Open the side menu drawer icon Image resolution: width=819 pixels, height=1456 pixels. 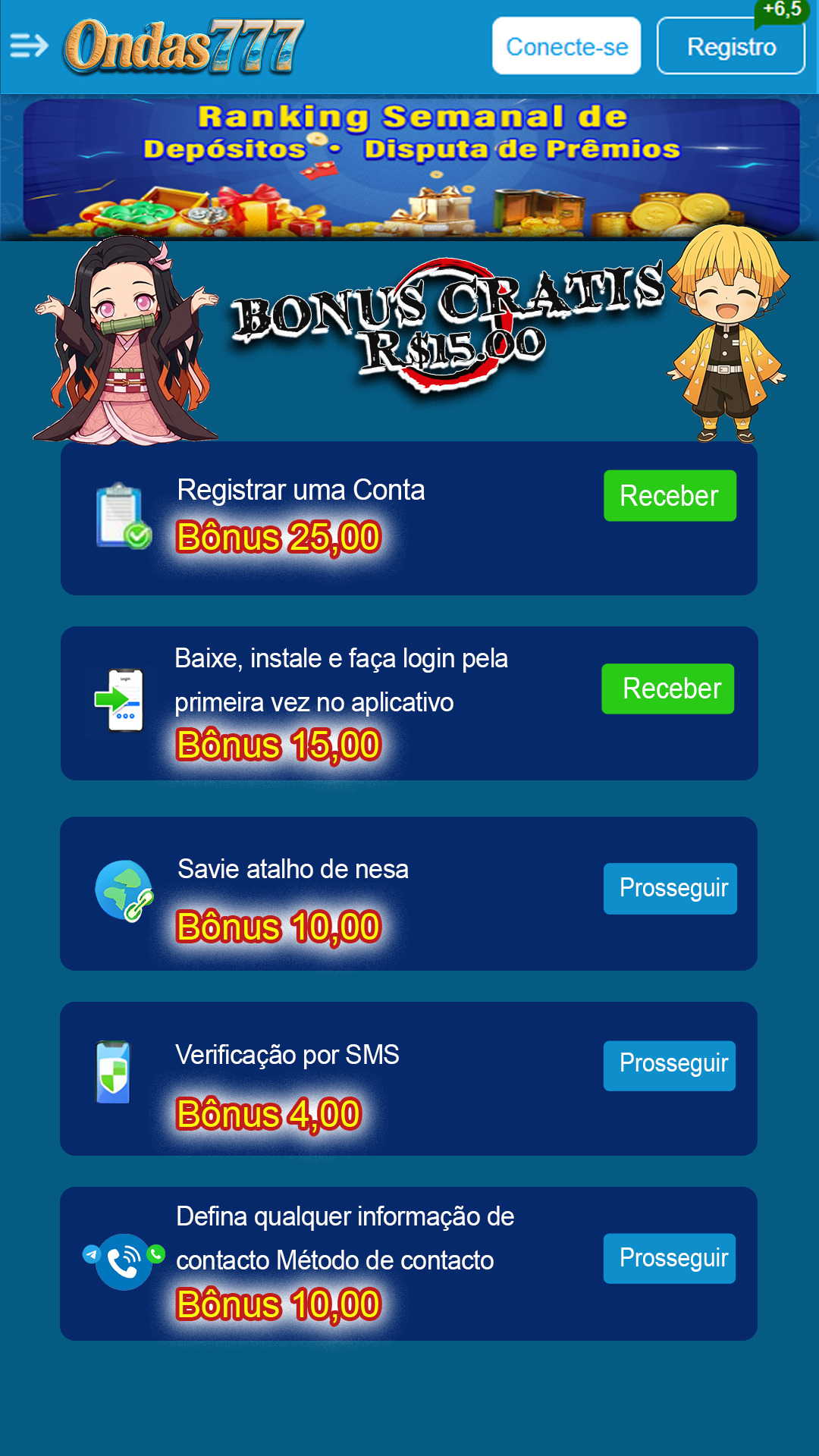(29, 45)
